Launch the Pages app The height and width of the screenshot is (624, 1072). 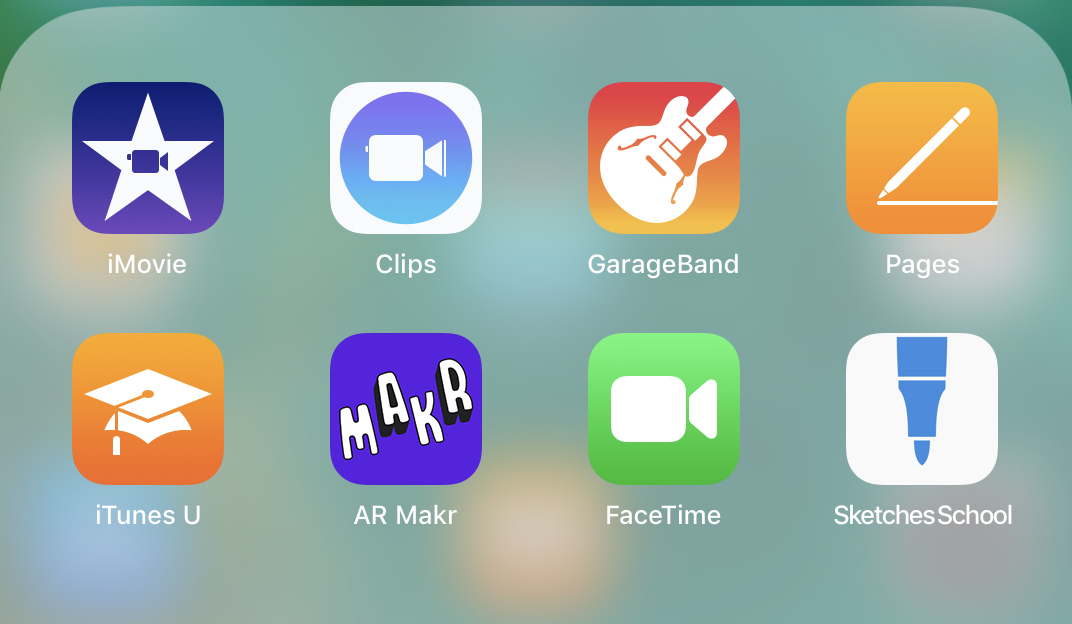922,158
